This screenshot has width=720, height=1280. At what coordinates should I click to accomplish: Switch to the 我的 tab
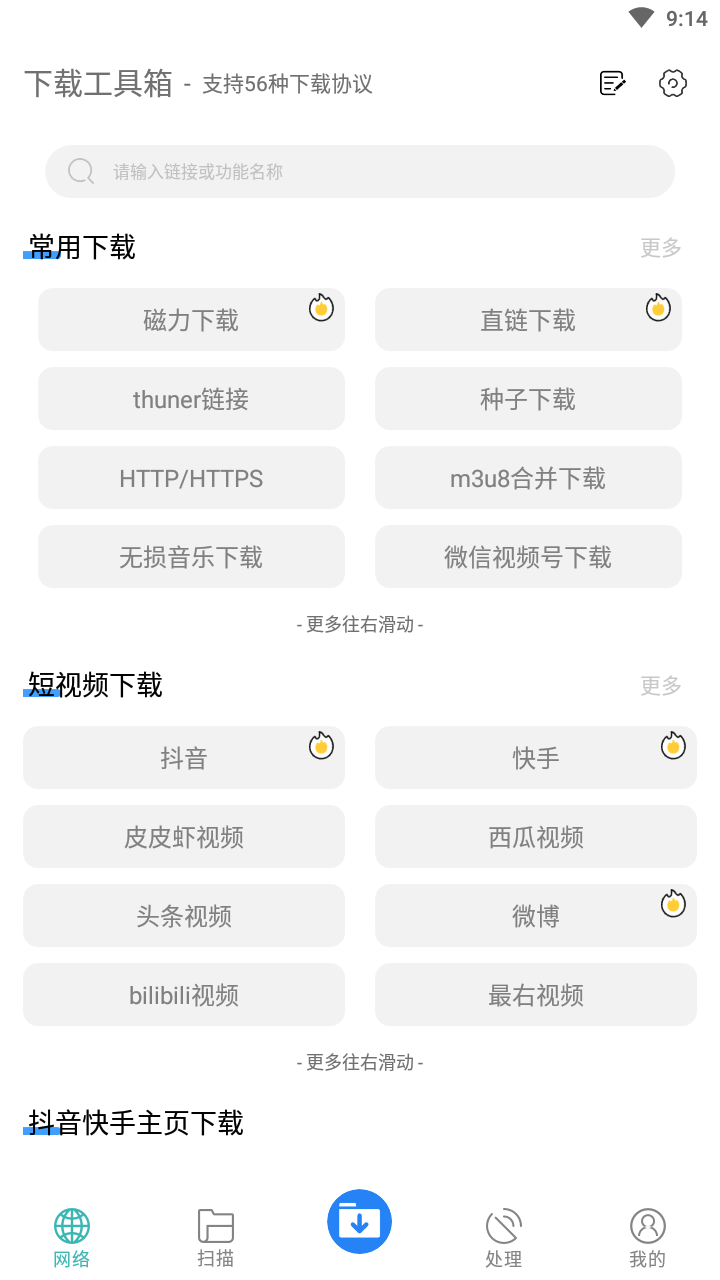(x=648, y=1238)
